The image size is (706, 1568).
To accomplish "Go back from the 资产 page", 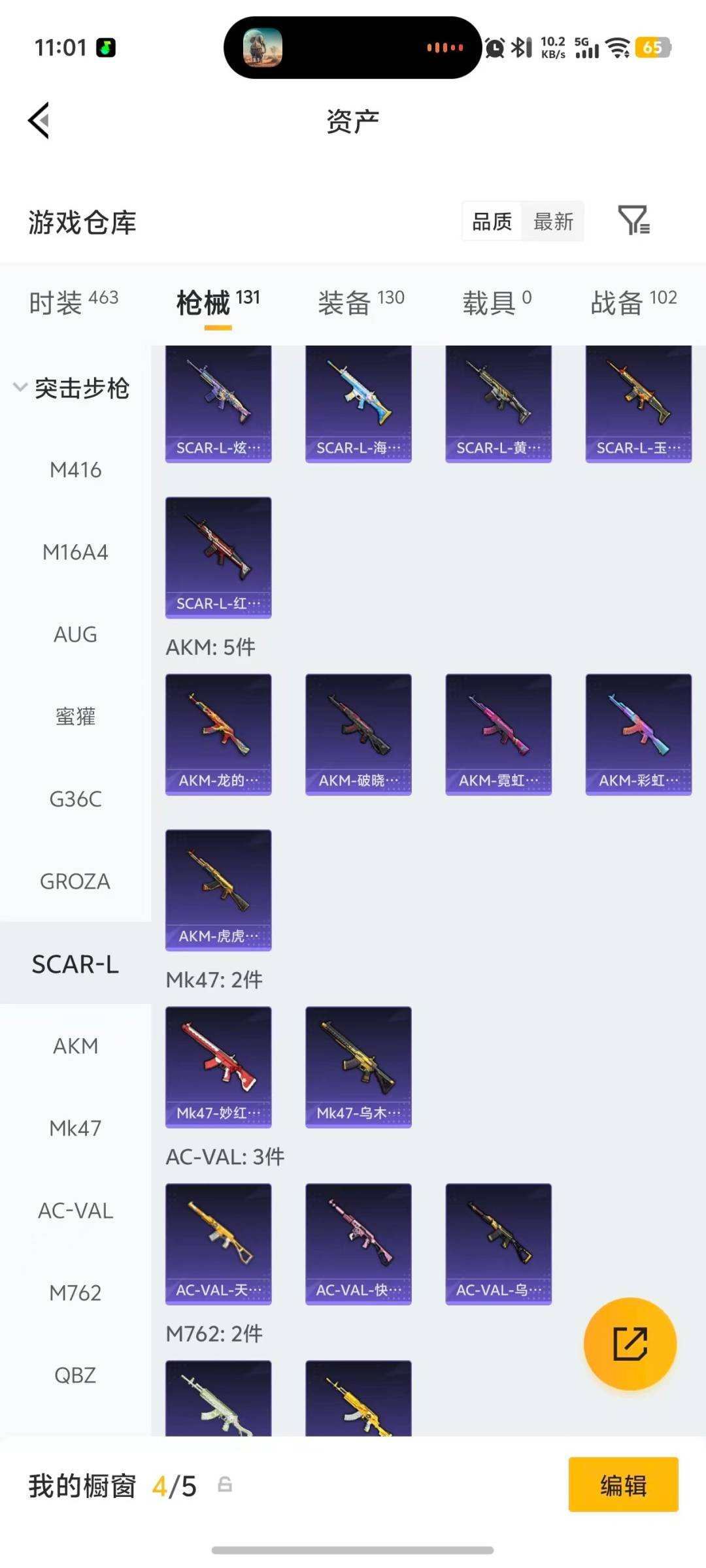I will [39, 121].
